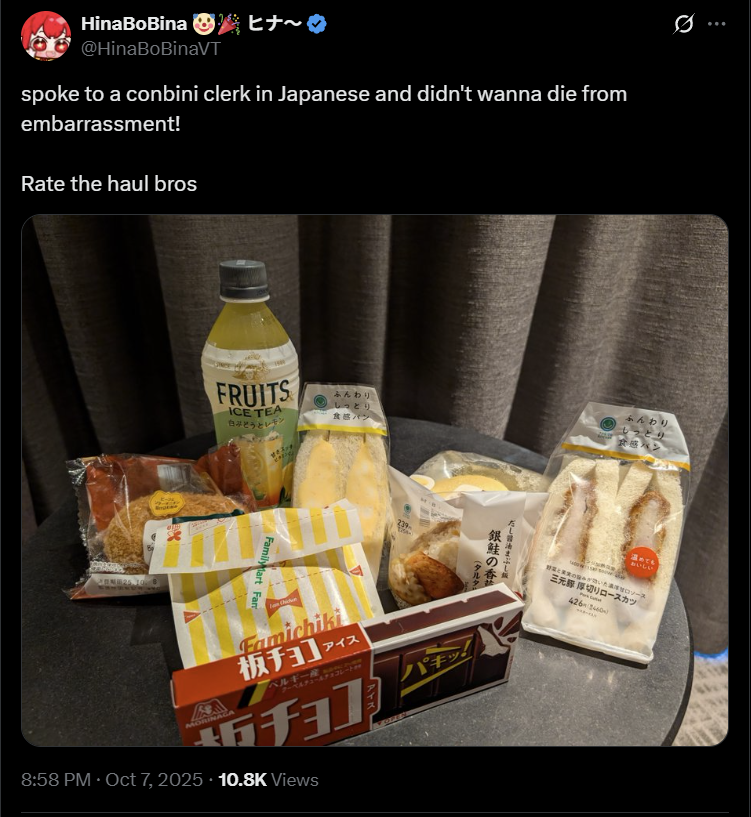
Task: View the 10.8K Views analytics
Action: (268, 779)
